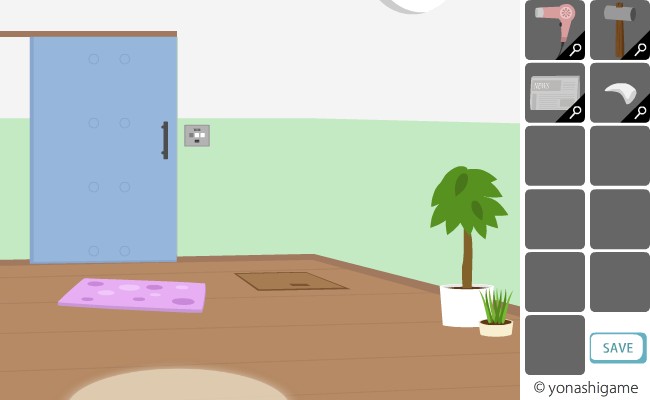Magnify the newspaper item

576,113
